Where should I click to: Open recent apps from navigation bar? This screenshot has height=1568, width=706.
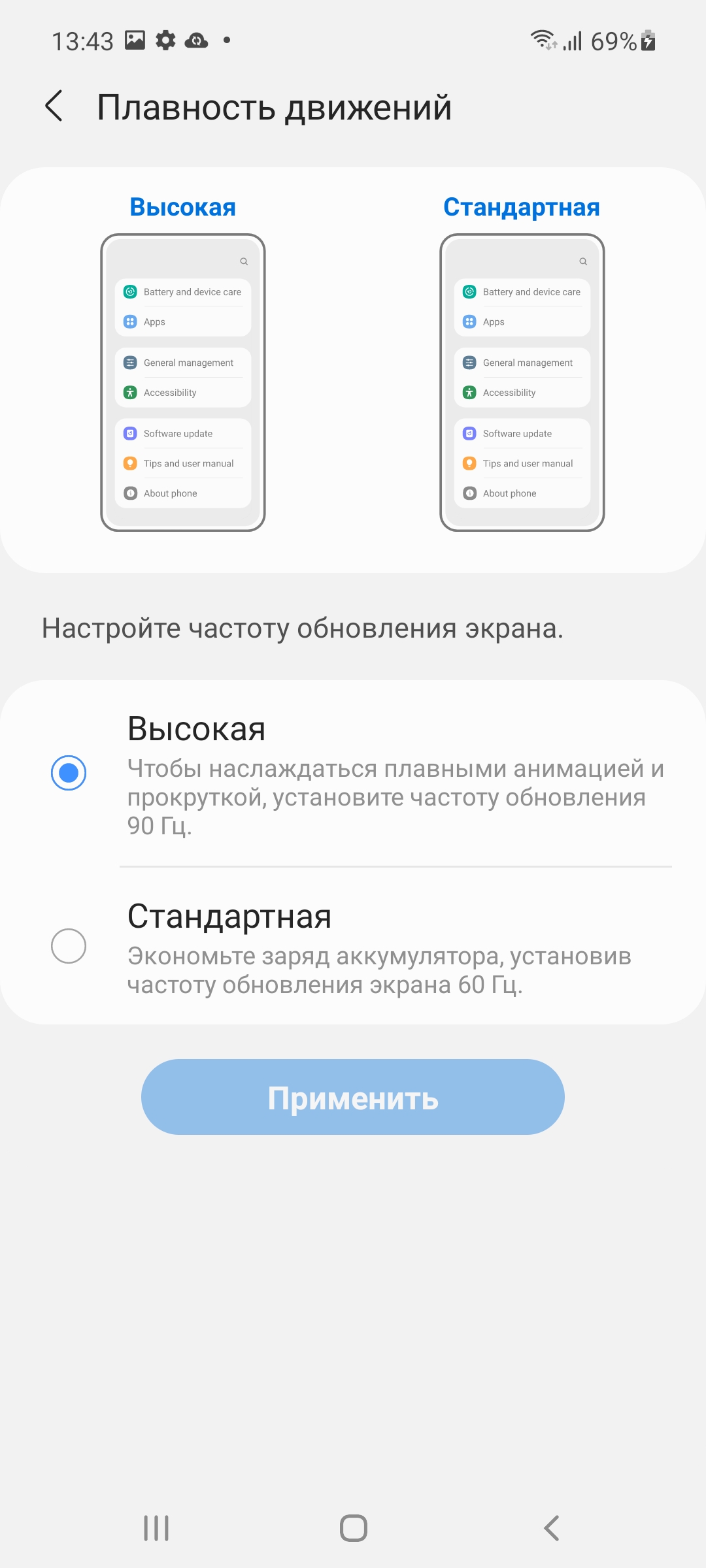[x=156, y=1529]
